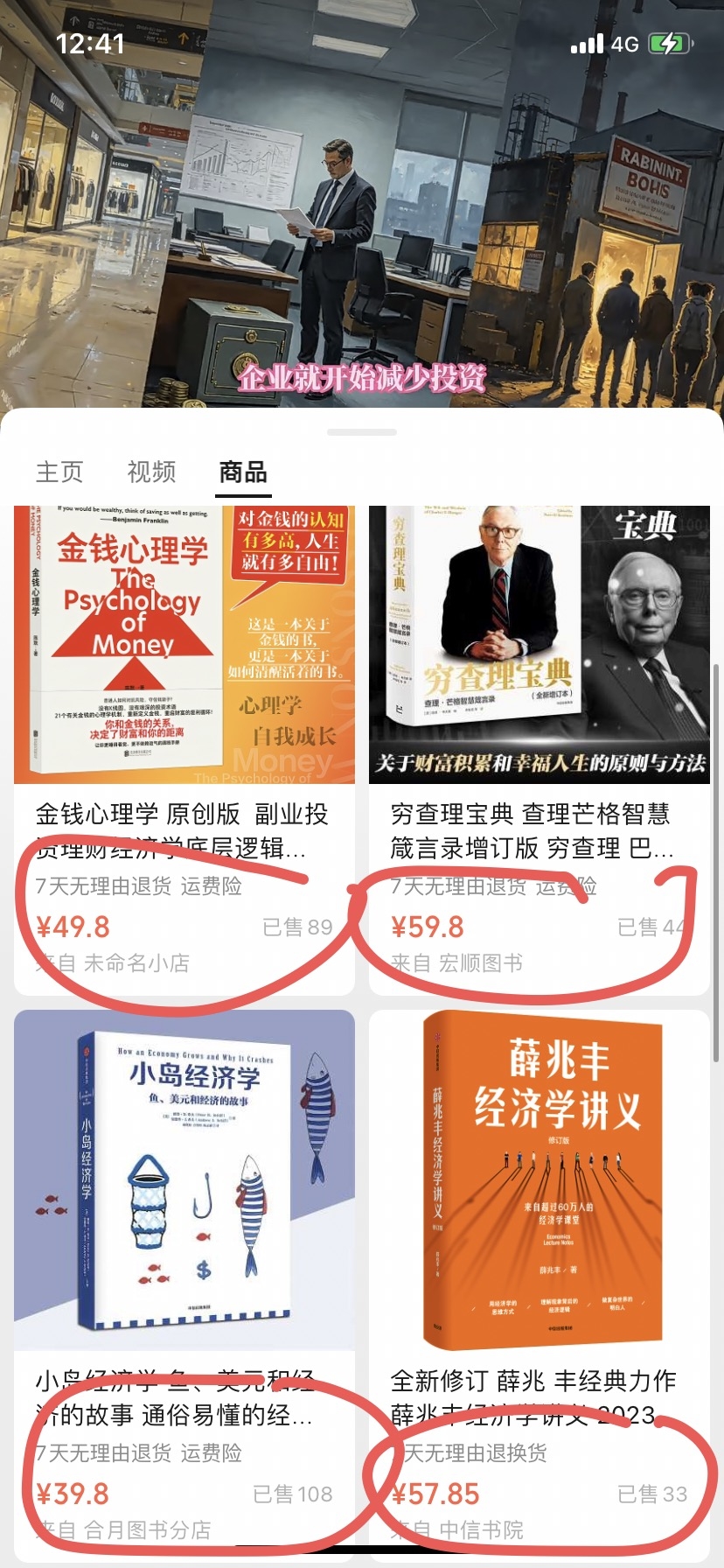
Task: Tap the drag handle above the tabs
Action: point(362,432)
